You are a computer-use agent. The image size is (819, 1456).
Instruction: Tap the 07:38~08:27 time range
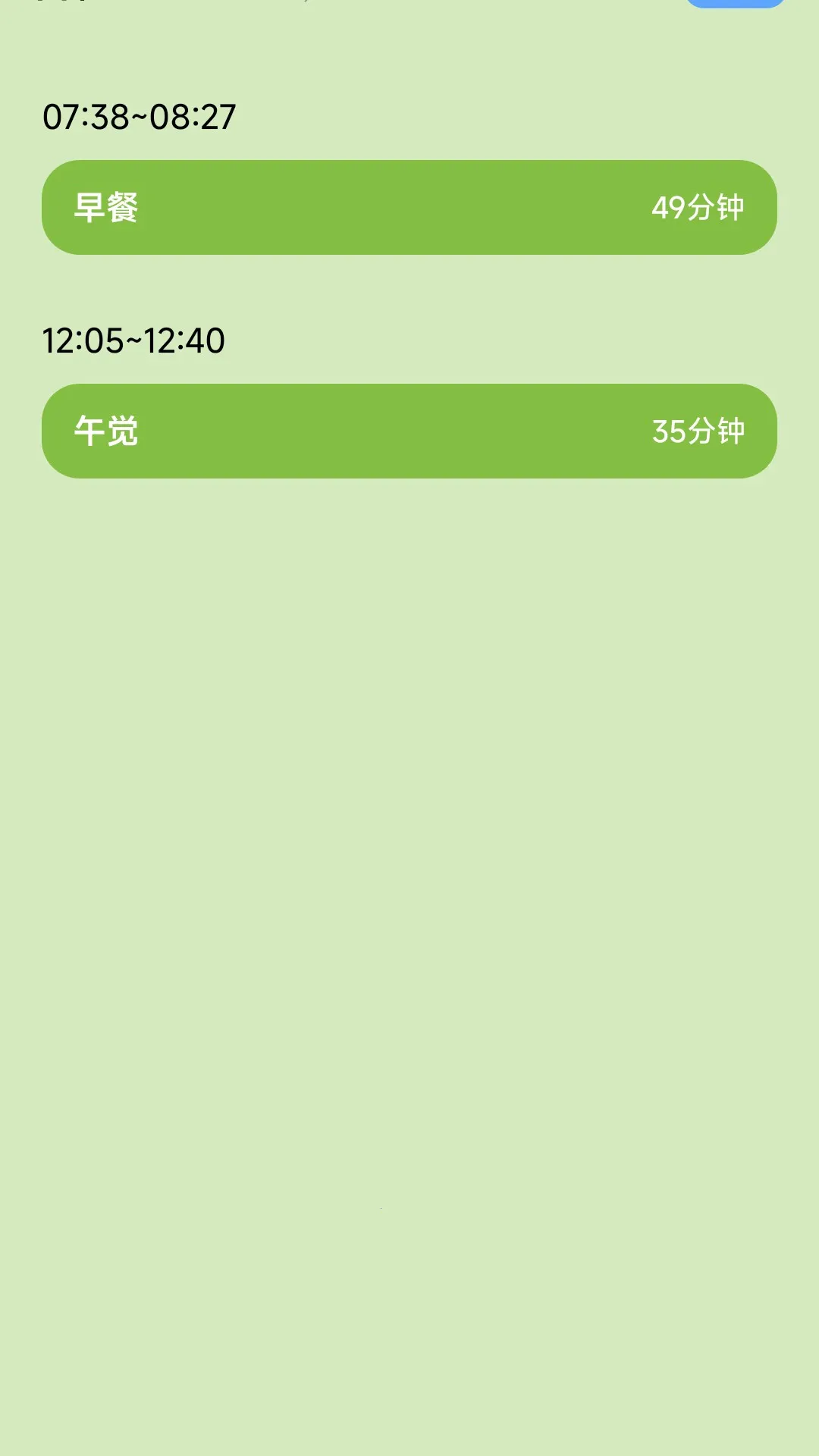(138, 116)
